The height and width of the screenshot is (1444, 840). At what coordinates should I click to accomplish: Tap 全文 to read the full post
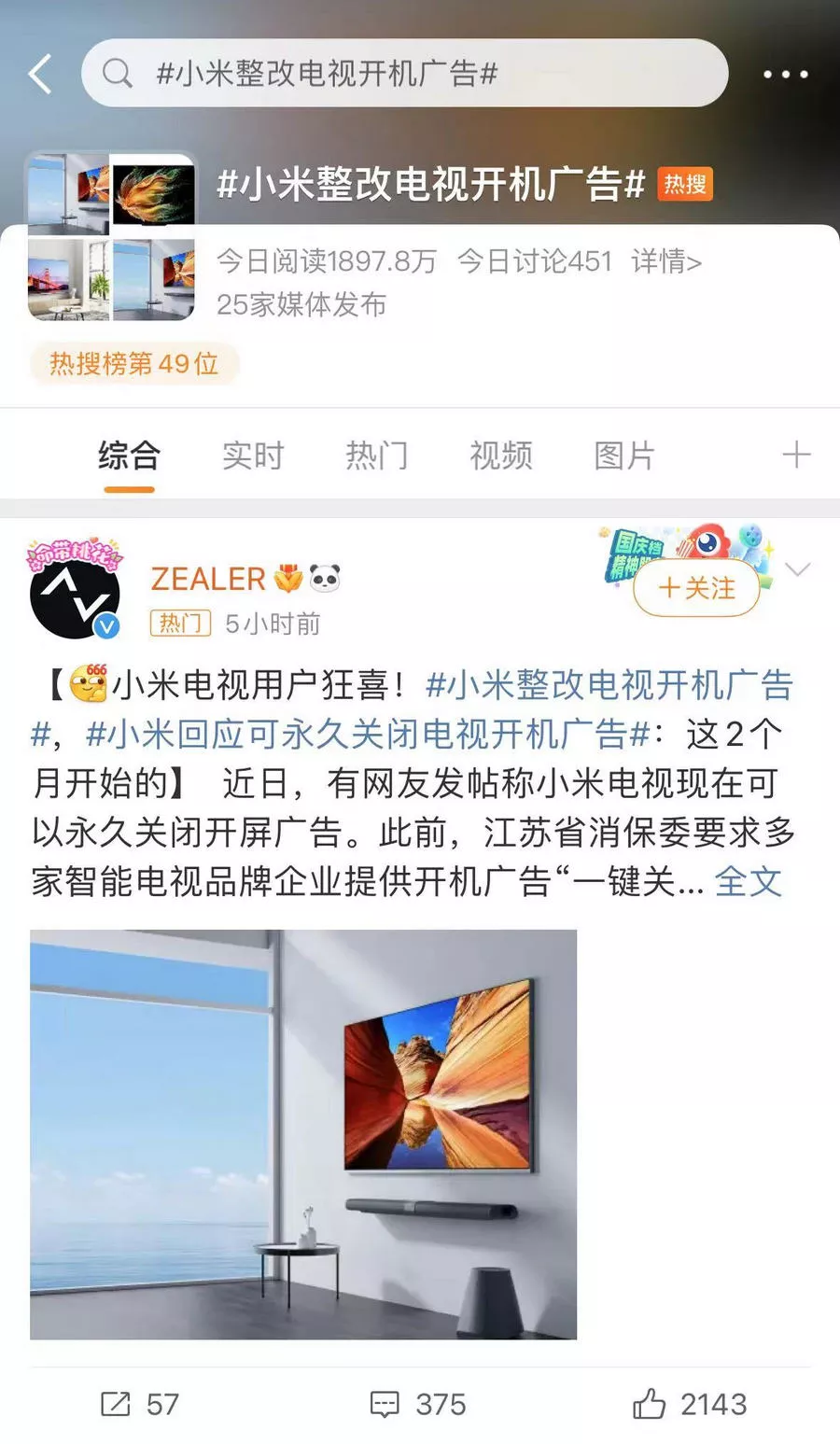tap(748, 880)
